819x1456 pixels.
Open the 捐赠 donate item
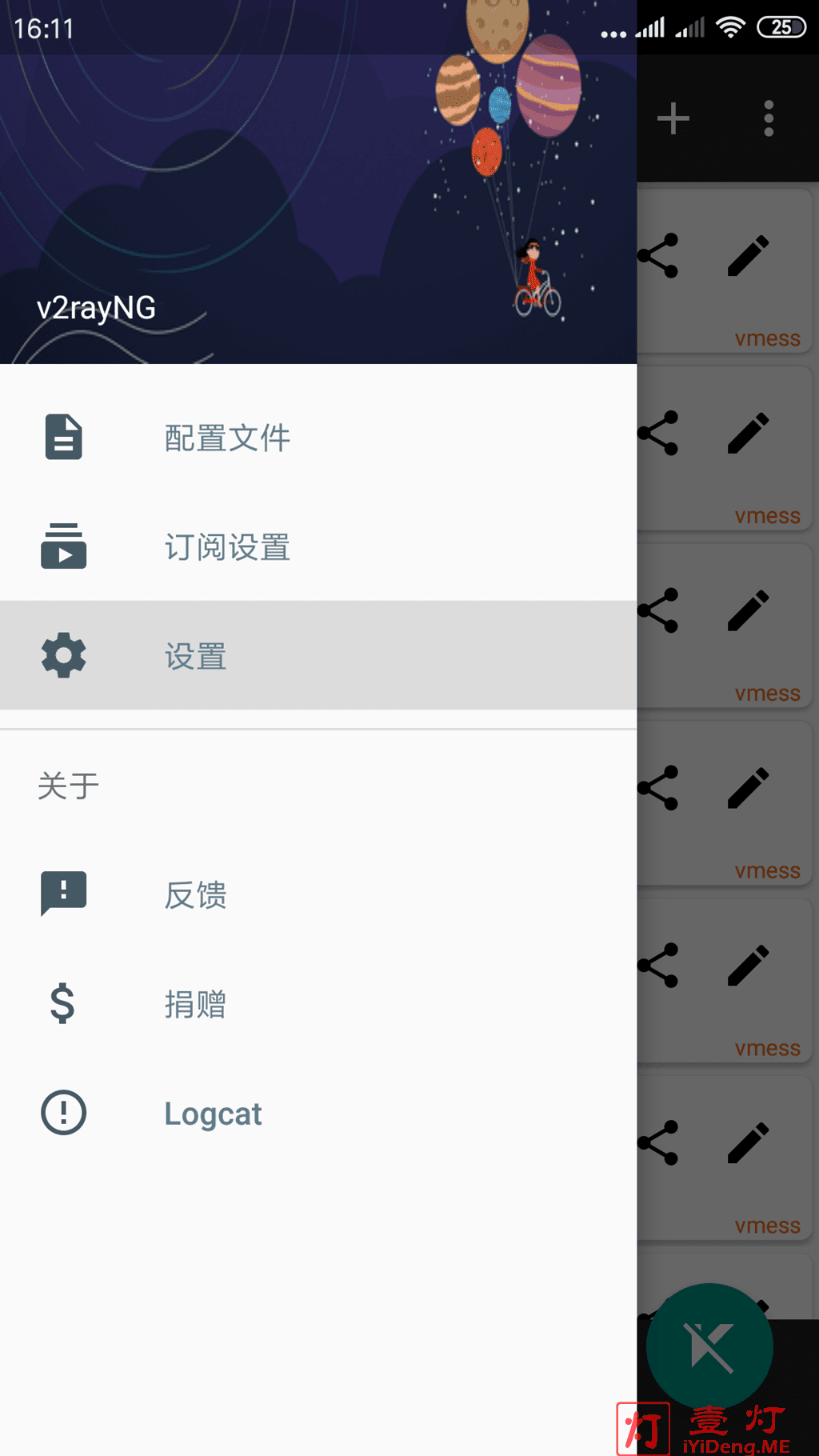point(318,1003)
